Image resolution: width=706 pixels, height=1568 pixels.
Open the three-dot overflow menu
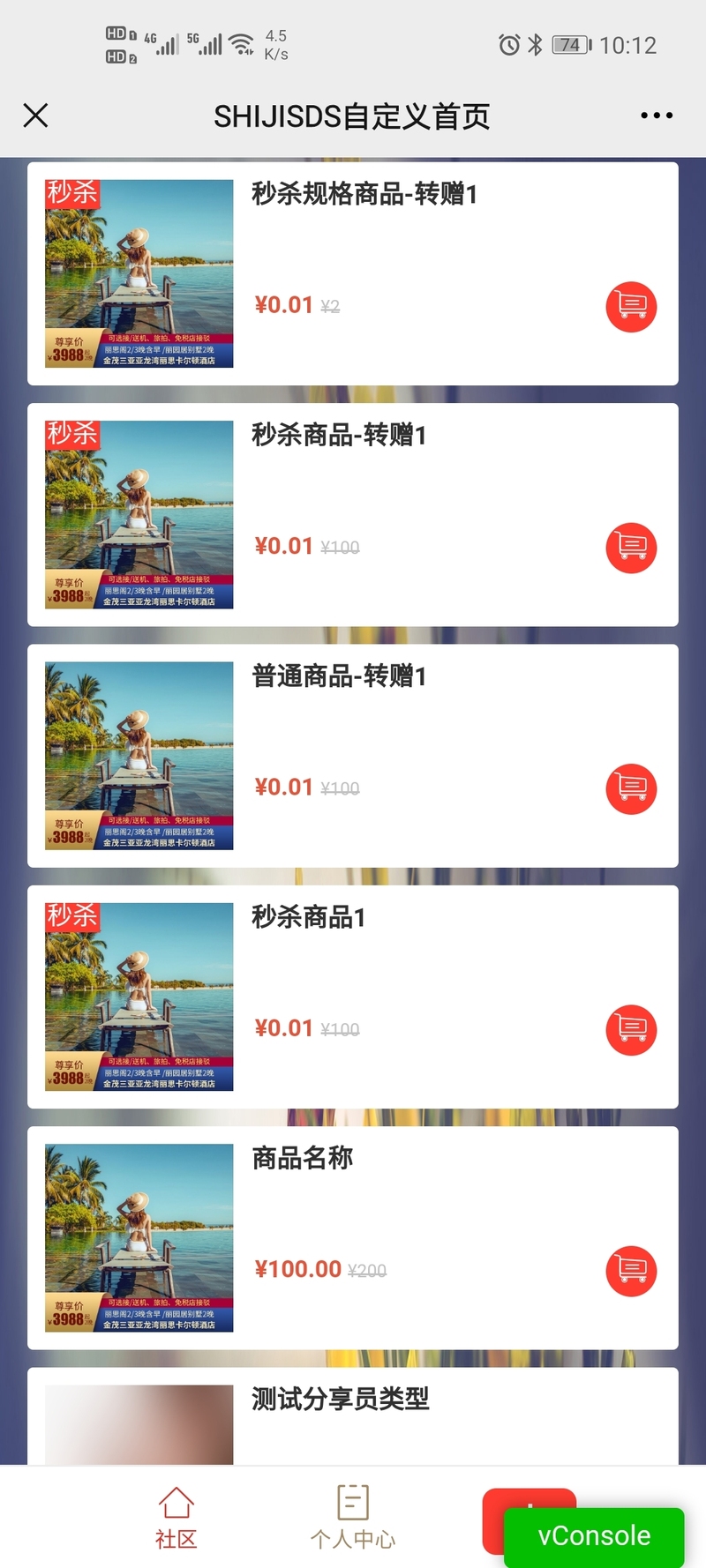click(657, 116)
